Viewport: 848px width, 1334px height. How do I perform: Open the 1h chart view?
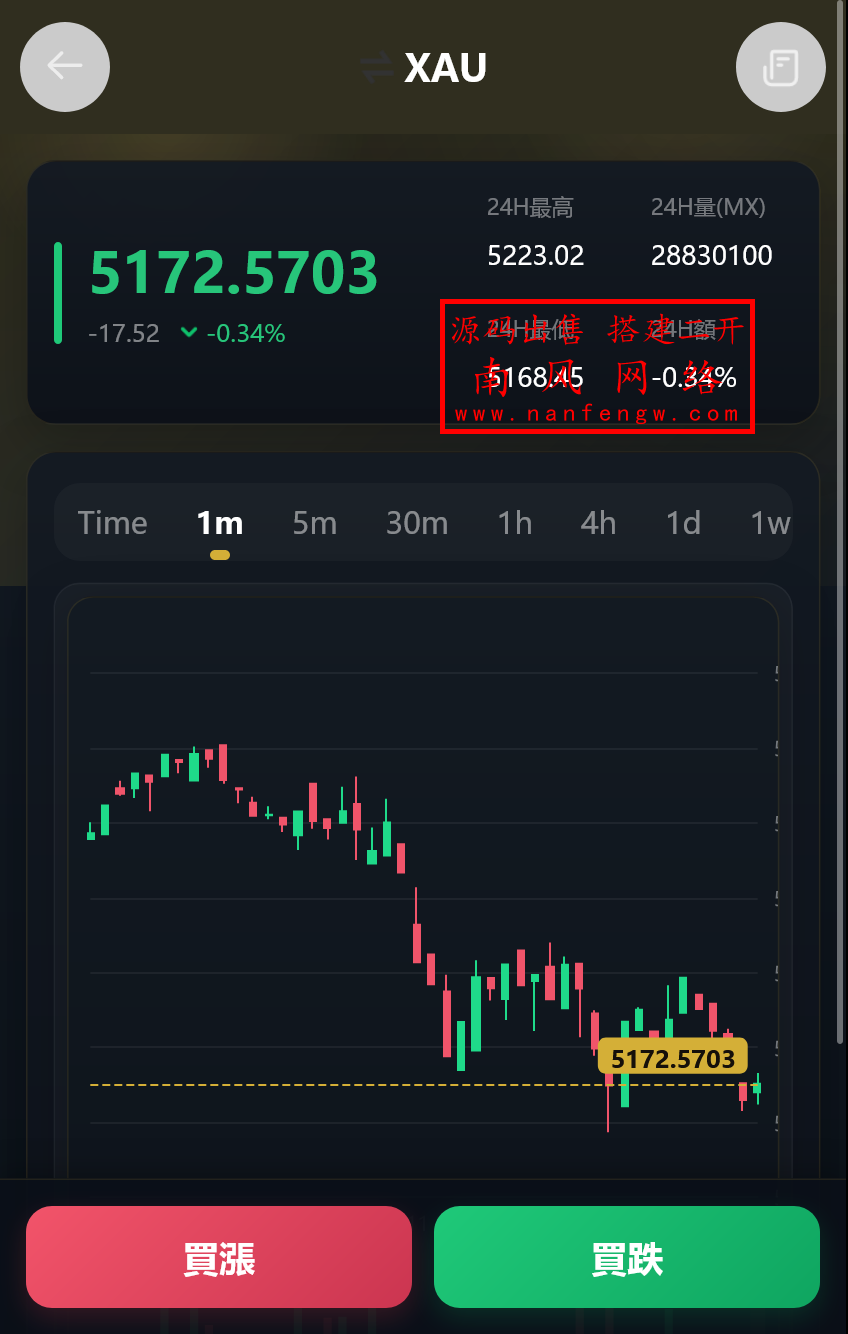point(514,522)
